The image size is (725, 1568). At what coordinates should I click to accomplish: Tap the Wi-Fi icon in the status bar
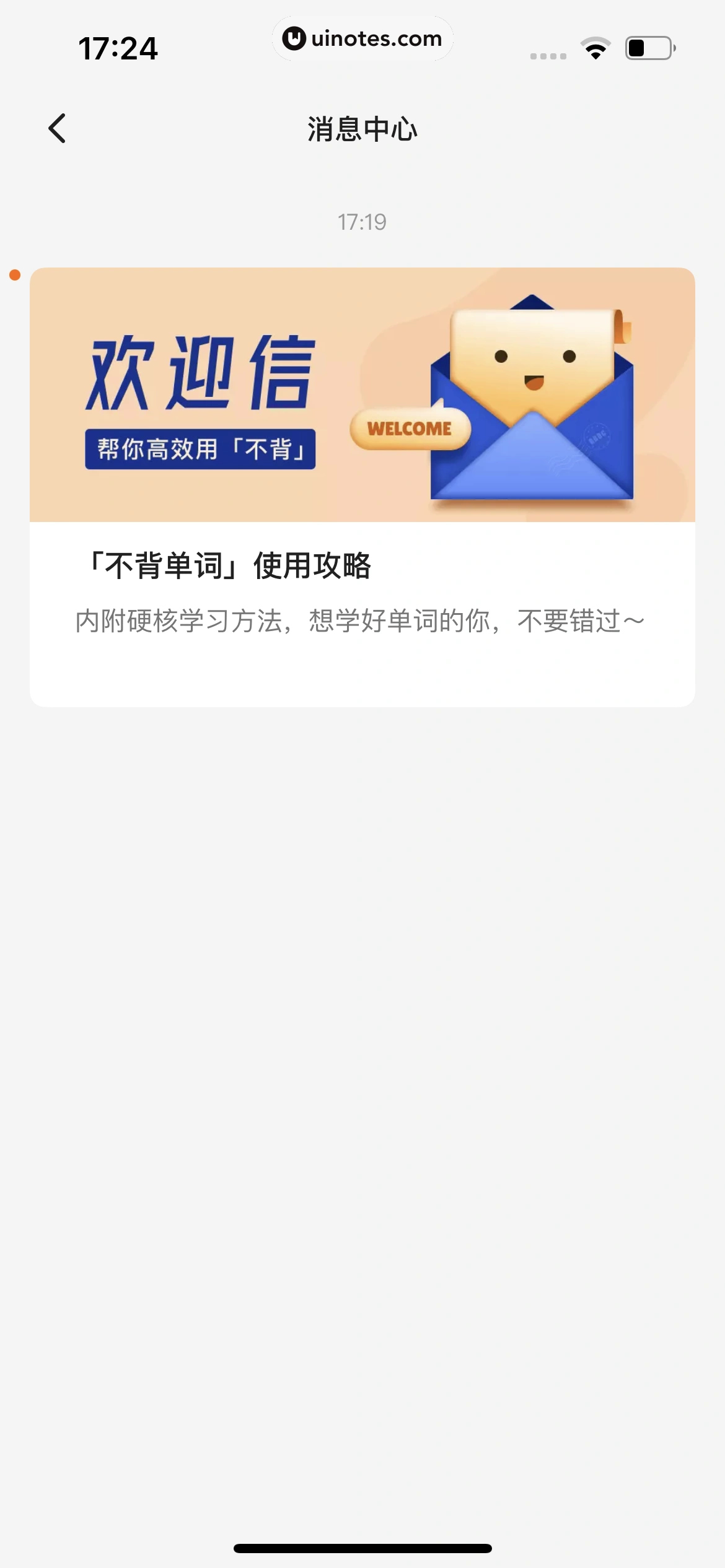coord(595,48)
